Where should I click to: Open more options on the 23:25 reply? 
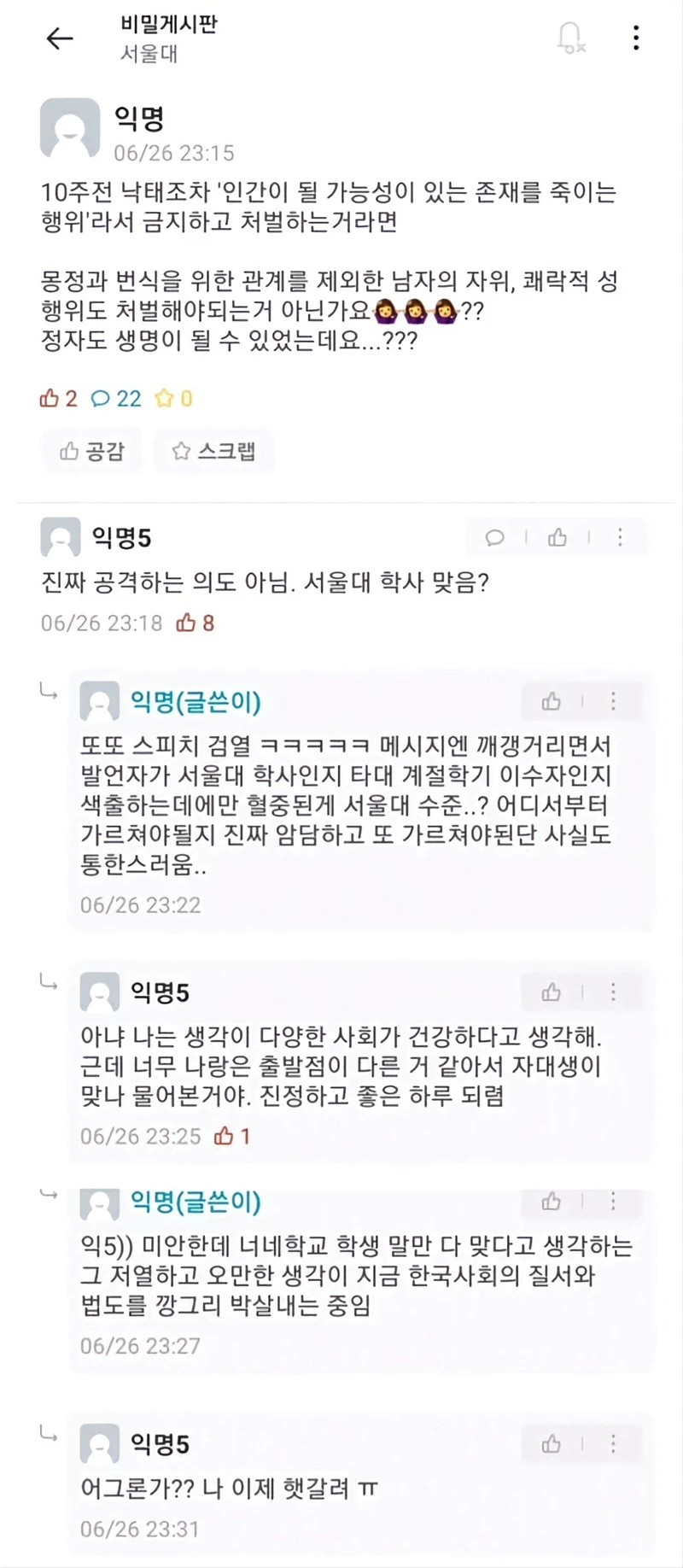(613, 992)
